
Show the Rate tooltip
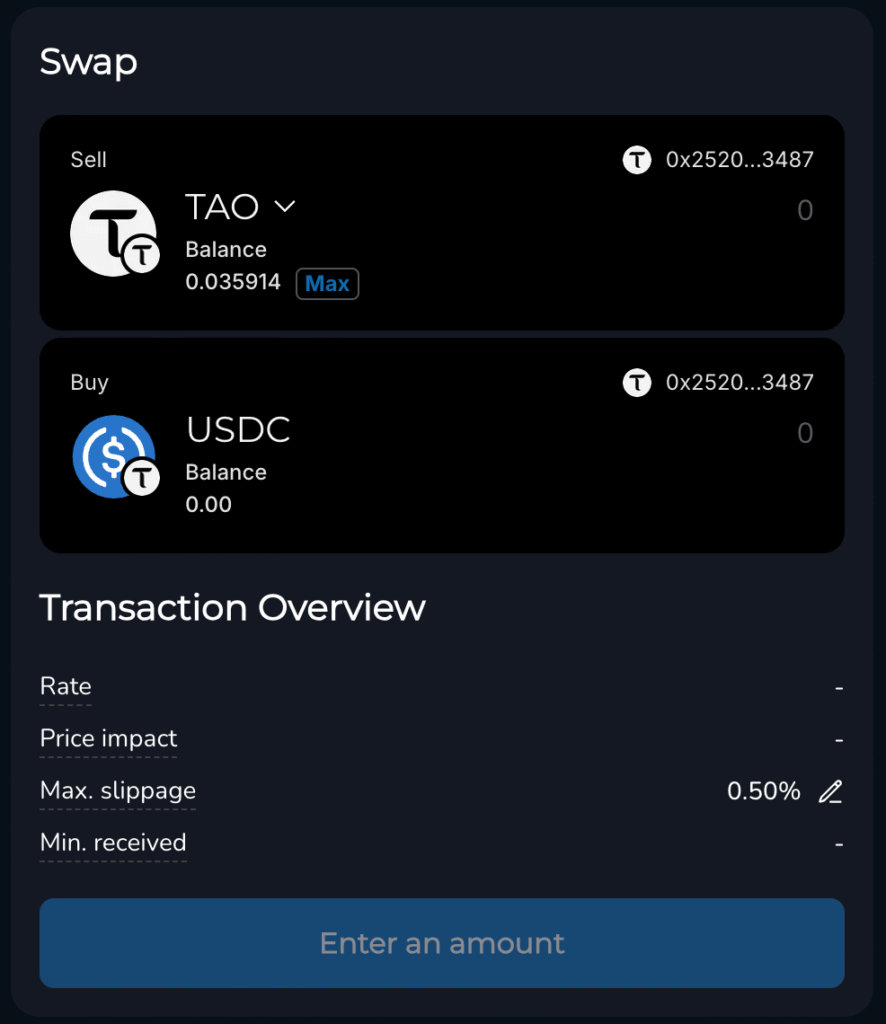tap(66, 687)
